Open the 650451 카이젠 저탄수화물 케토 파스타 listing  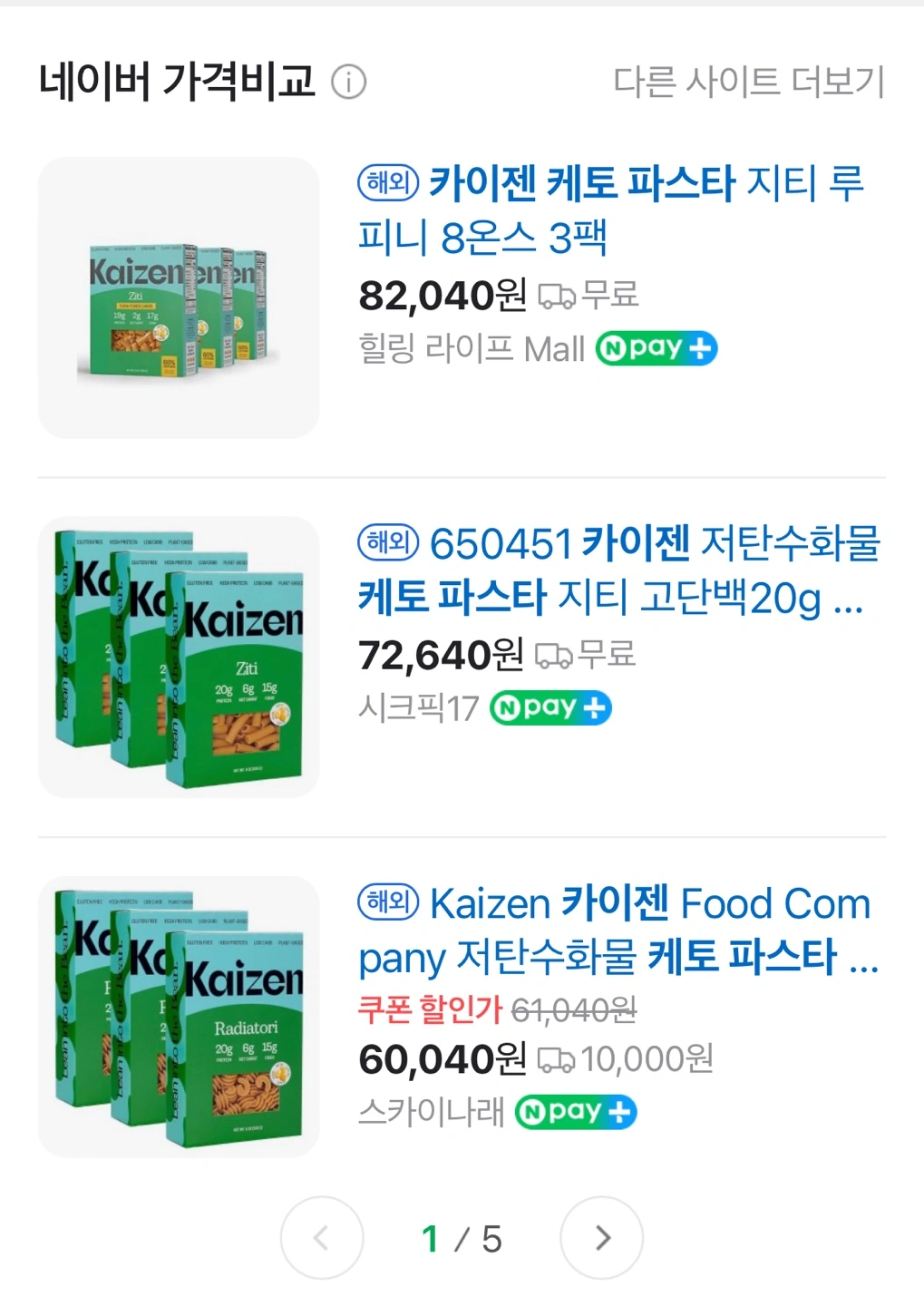coord(619,570)
